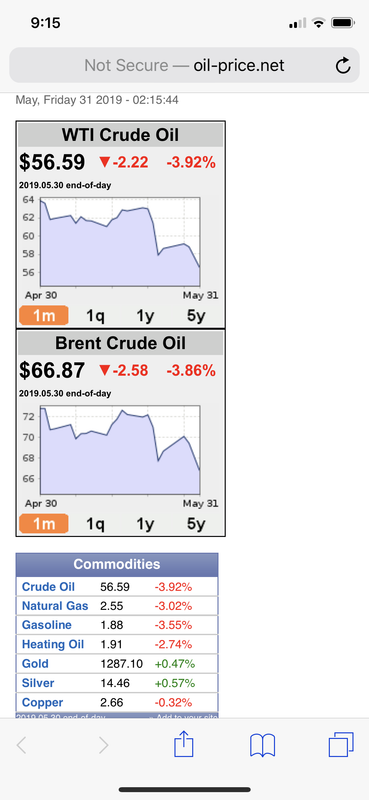Screen dimensions: 369x800
Task: Select 1y range for WTI Crude Oil
Action: tap(145, 316)
